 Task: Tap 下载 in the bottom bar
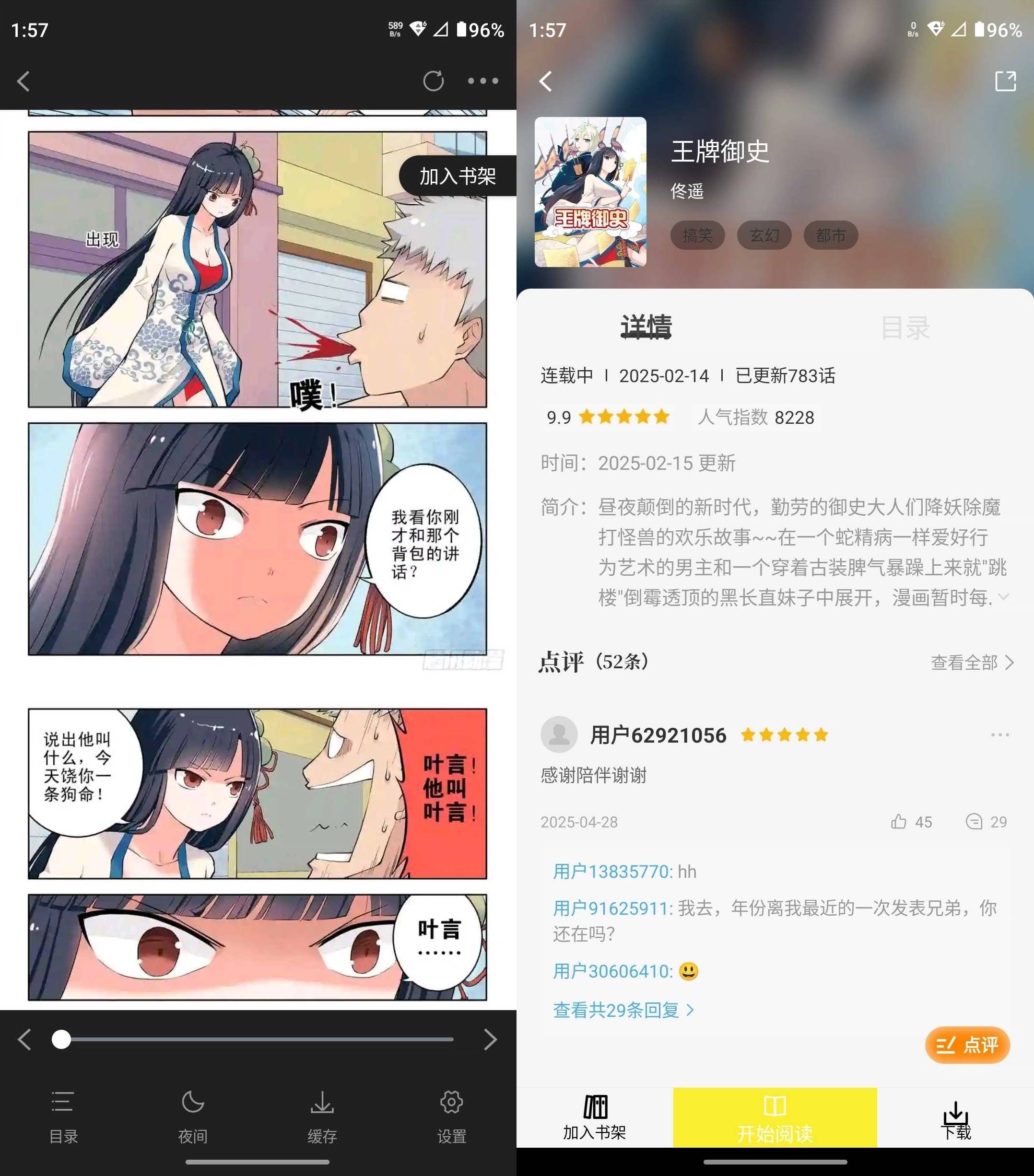coord(956,1120)
